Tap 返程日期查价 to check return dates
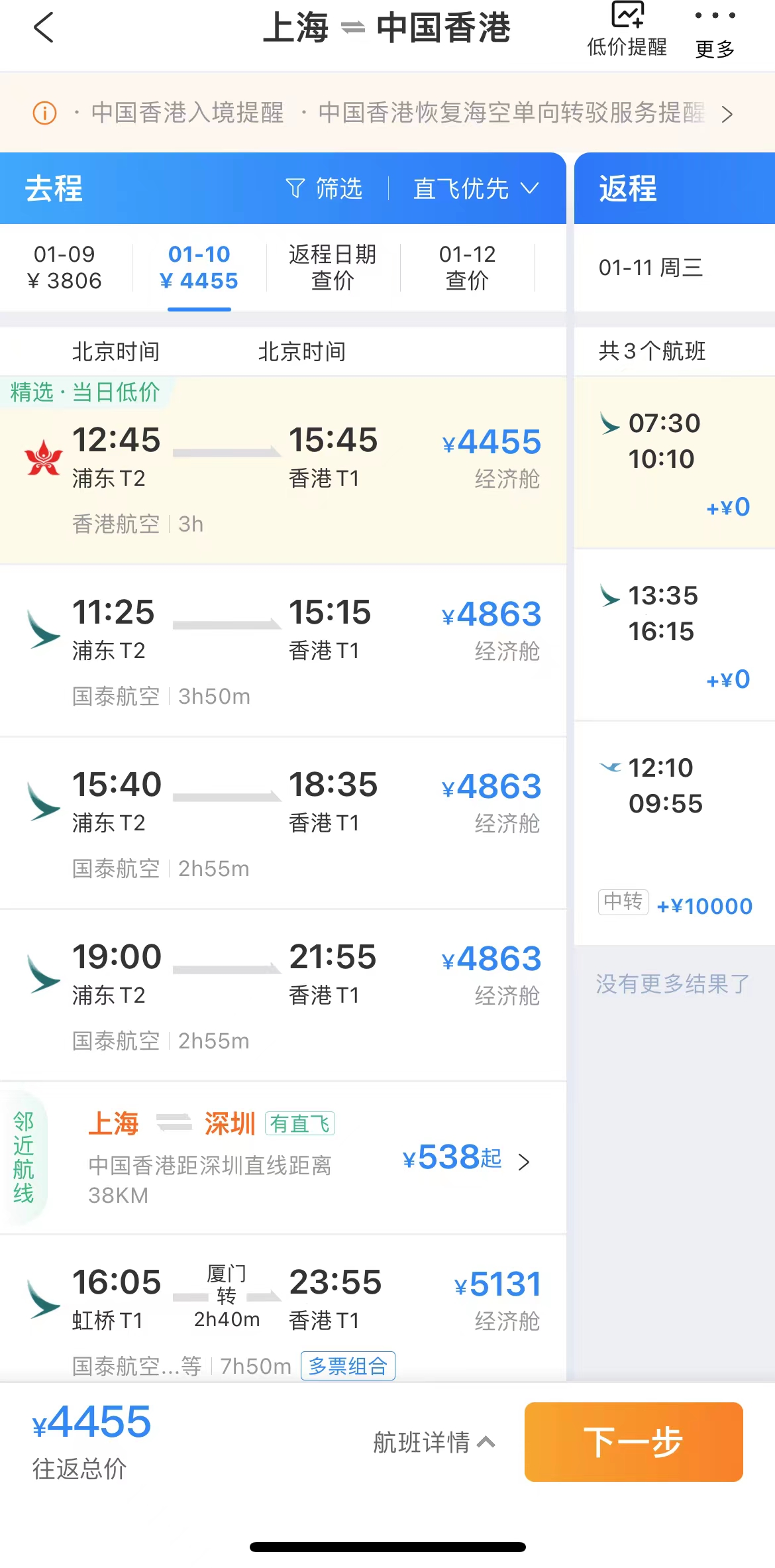This screenshot has height=1568, width=775. [333, 267]
